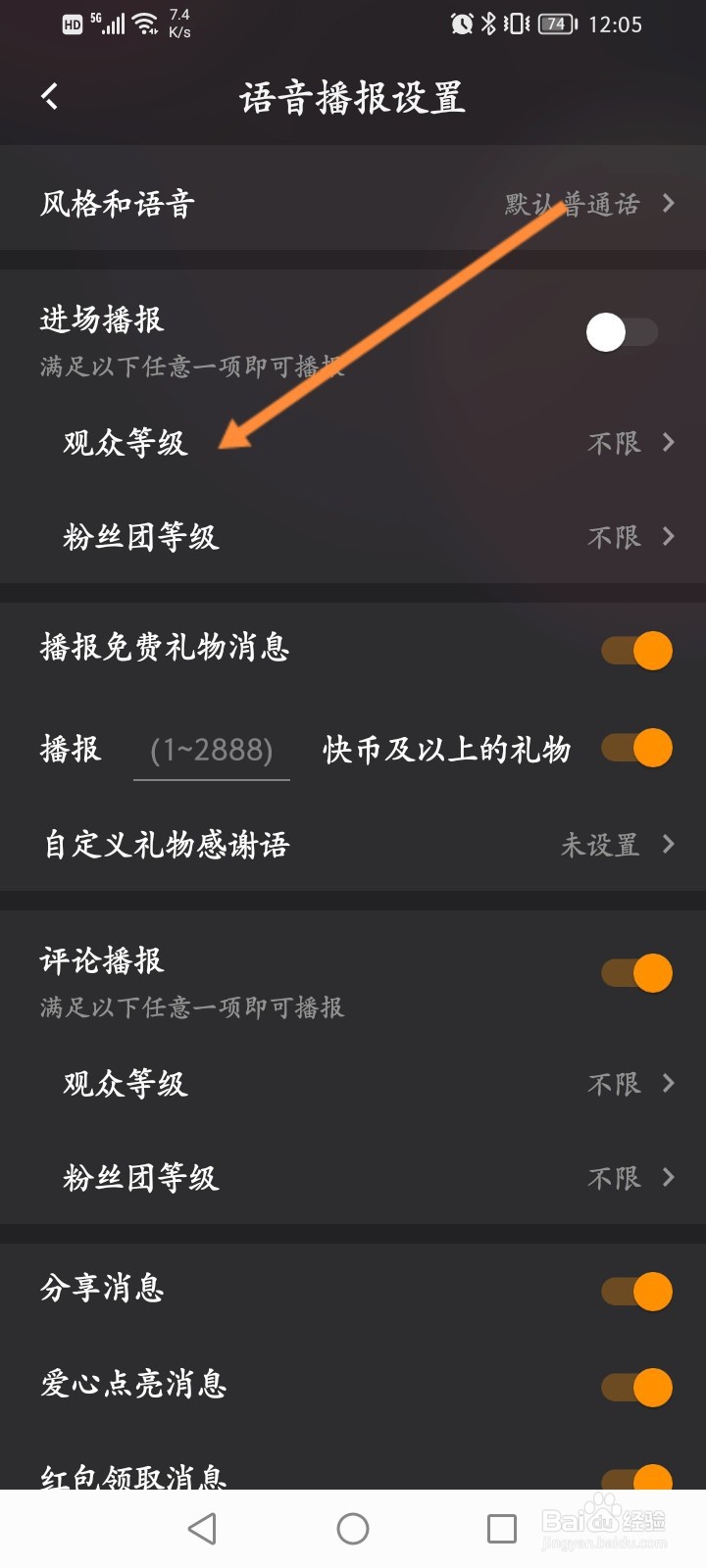Switch off 分享消息
This screenshot has width=706, height=1568.
pyautogui.click(x=636, y=1291)
